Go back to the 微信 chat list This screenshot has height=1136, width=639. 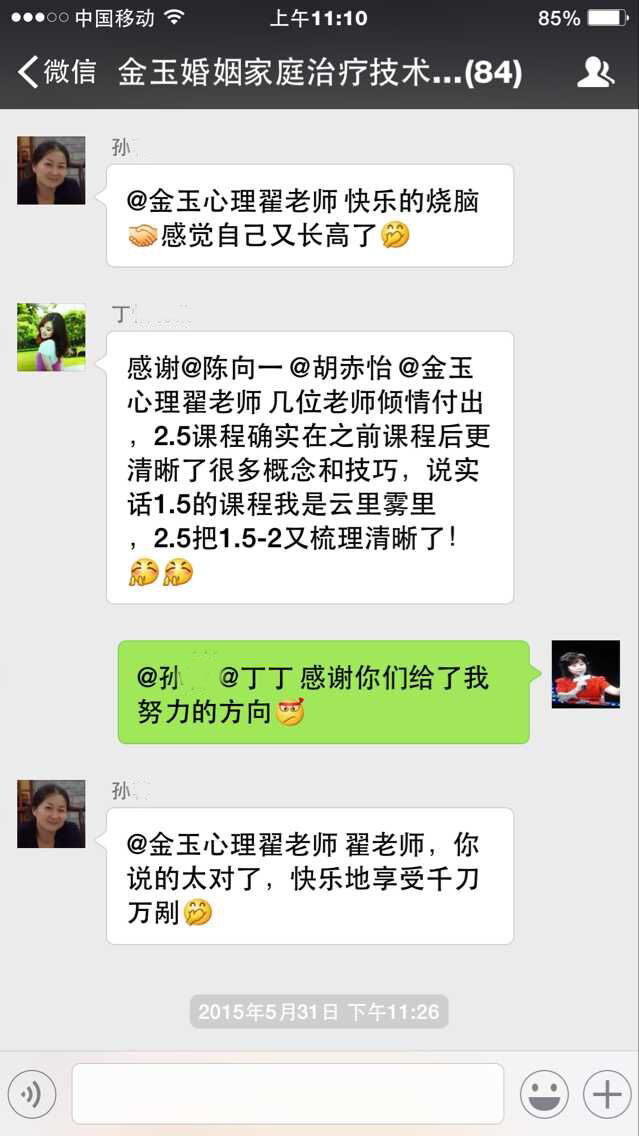[57, 72]
